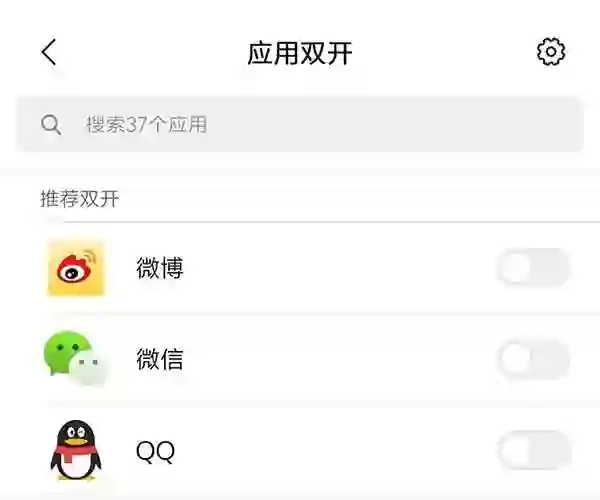Image resolution: width=600 pixels, height=500 pixels.
Task: Toggle the QQ dual app switch
Action: (x=533, y=451)
